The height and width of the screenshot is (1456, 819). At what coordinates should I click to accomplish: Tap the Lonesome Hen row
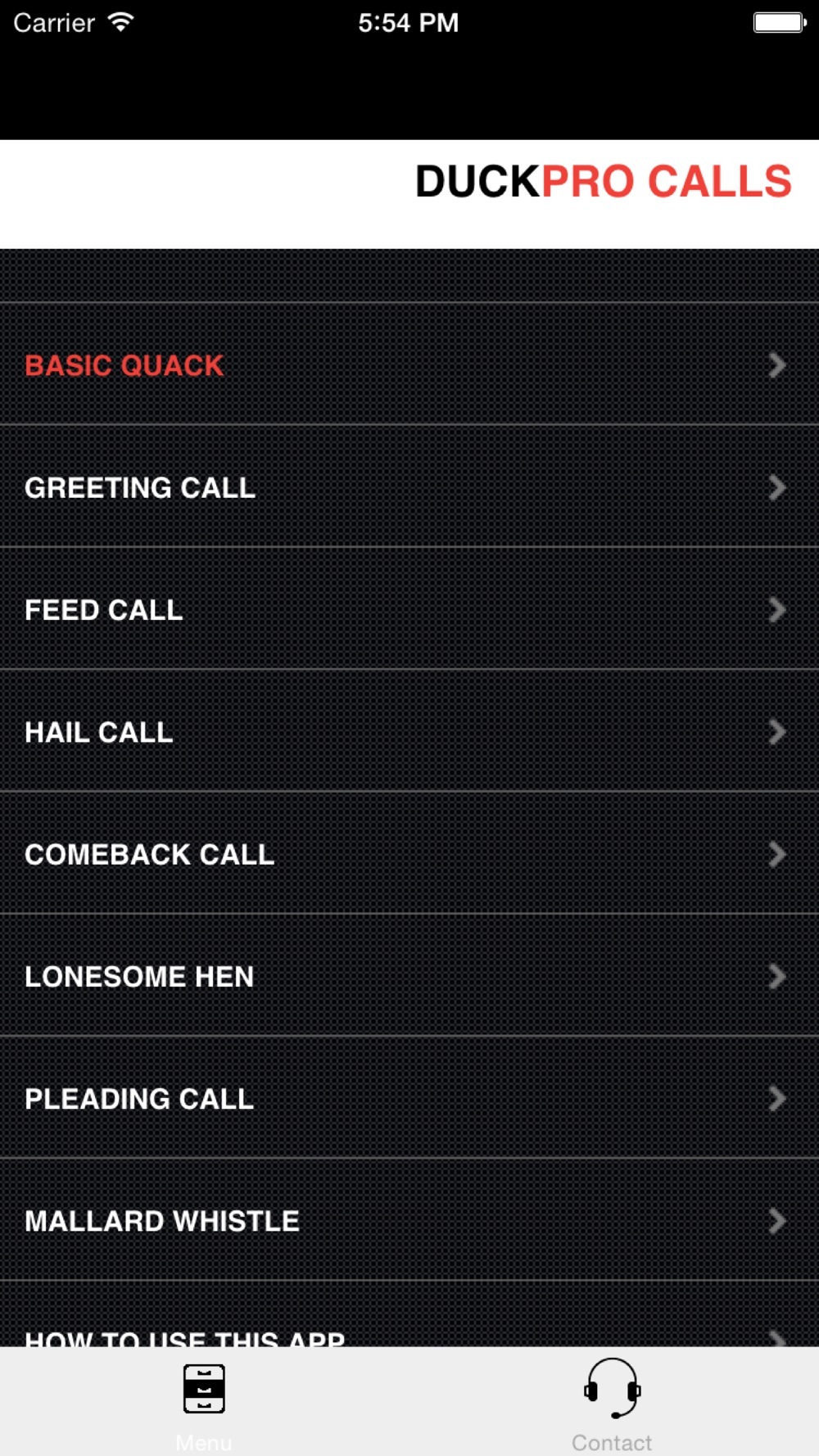[x=409, y=975]
